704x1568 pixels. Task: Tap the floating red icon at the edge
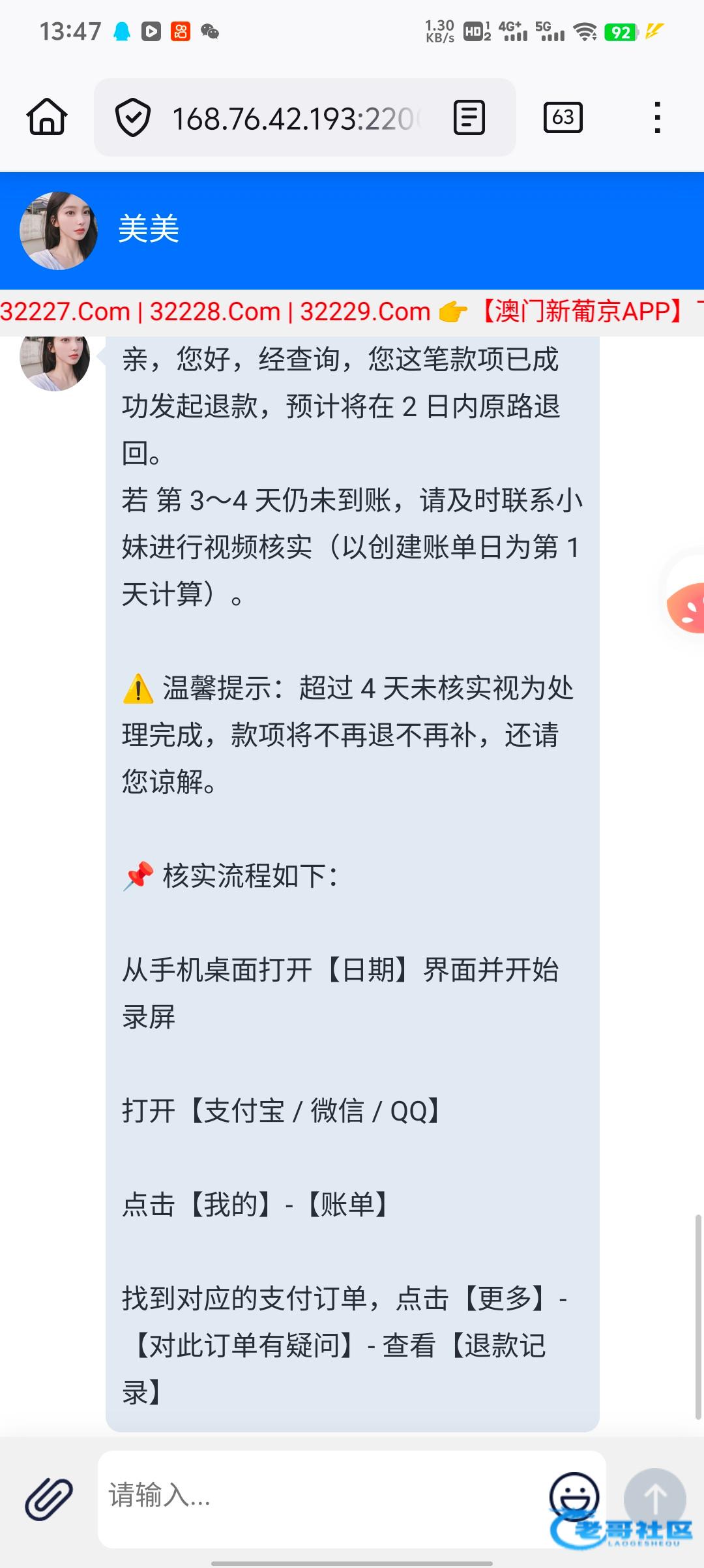pos(686,608)
